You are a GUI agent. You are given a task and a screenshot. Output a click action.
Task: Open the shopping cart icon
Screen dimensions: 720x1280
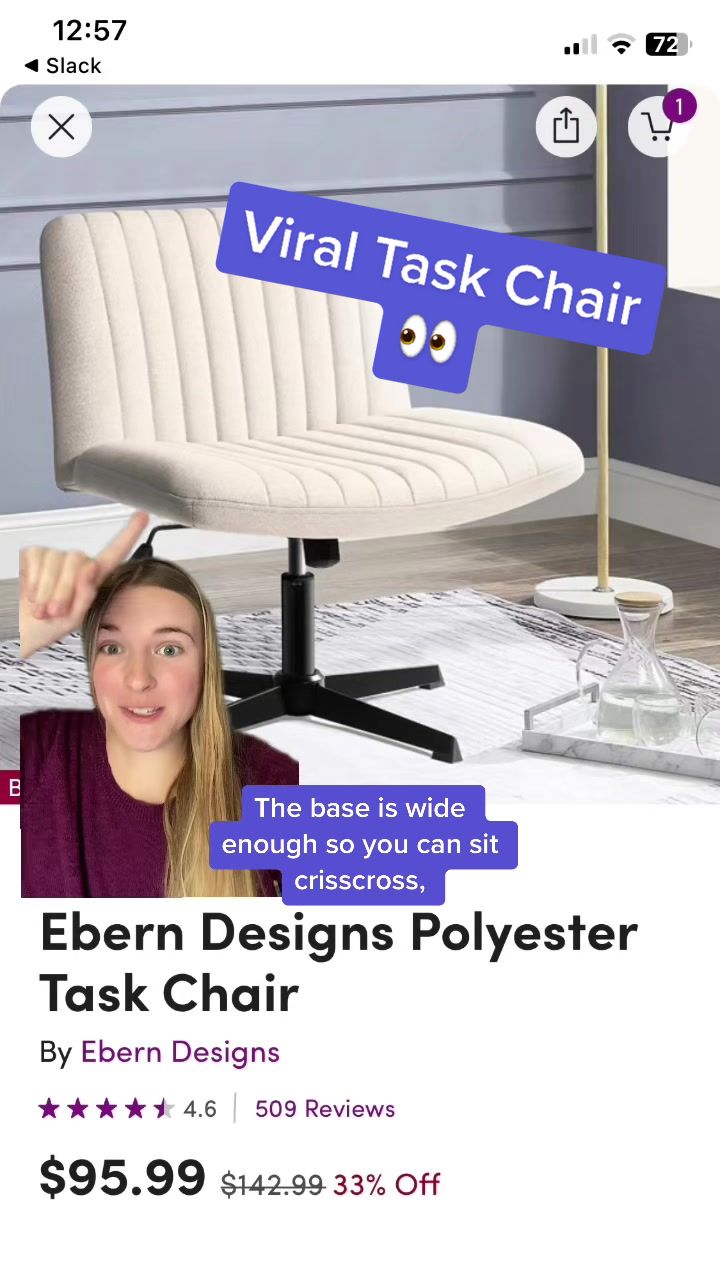click(657, 128)
